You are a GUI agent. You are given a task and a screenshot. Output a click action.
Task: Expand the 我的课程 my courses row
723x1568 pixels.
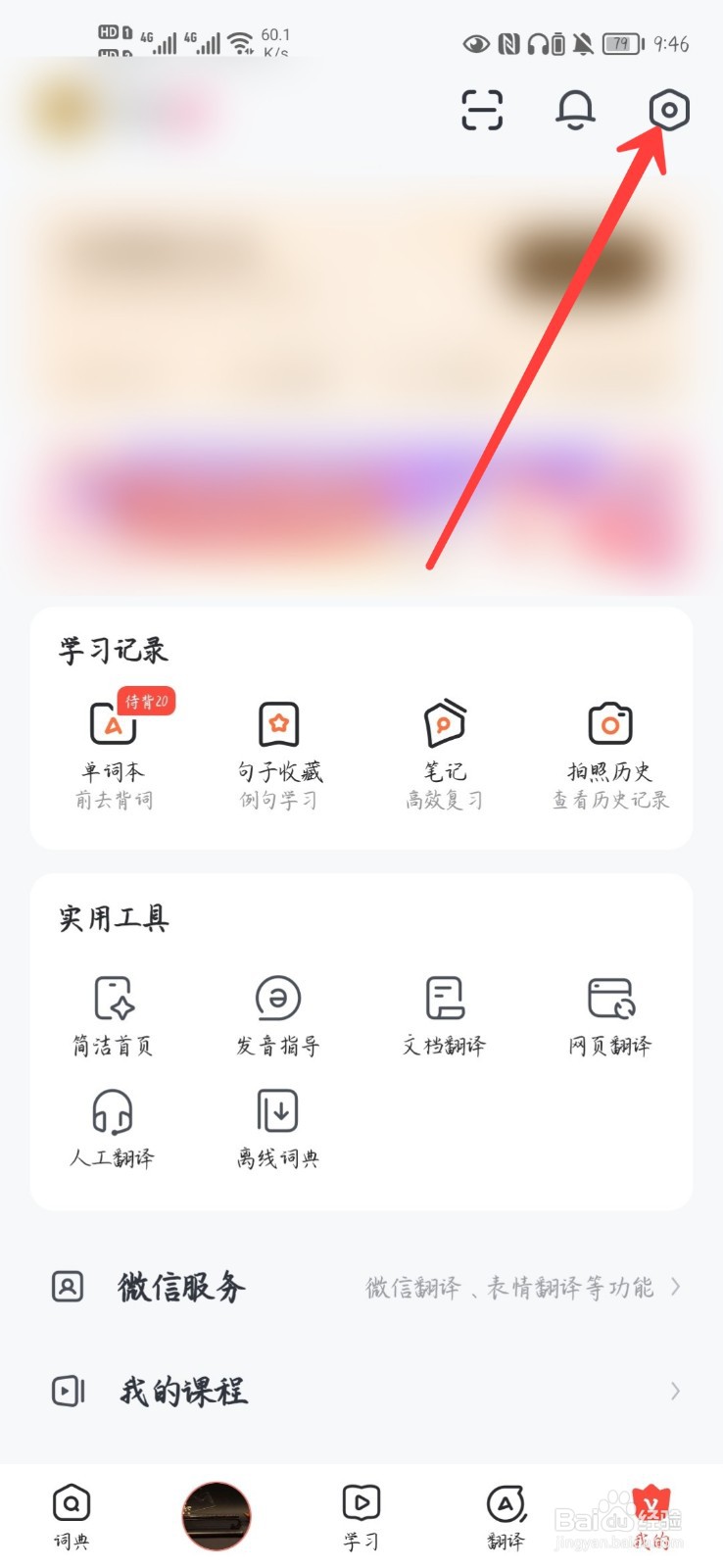(x=361, y=1391)
